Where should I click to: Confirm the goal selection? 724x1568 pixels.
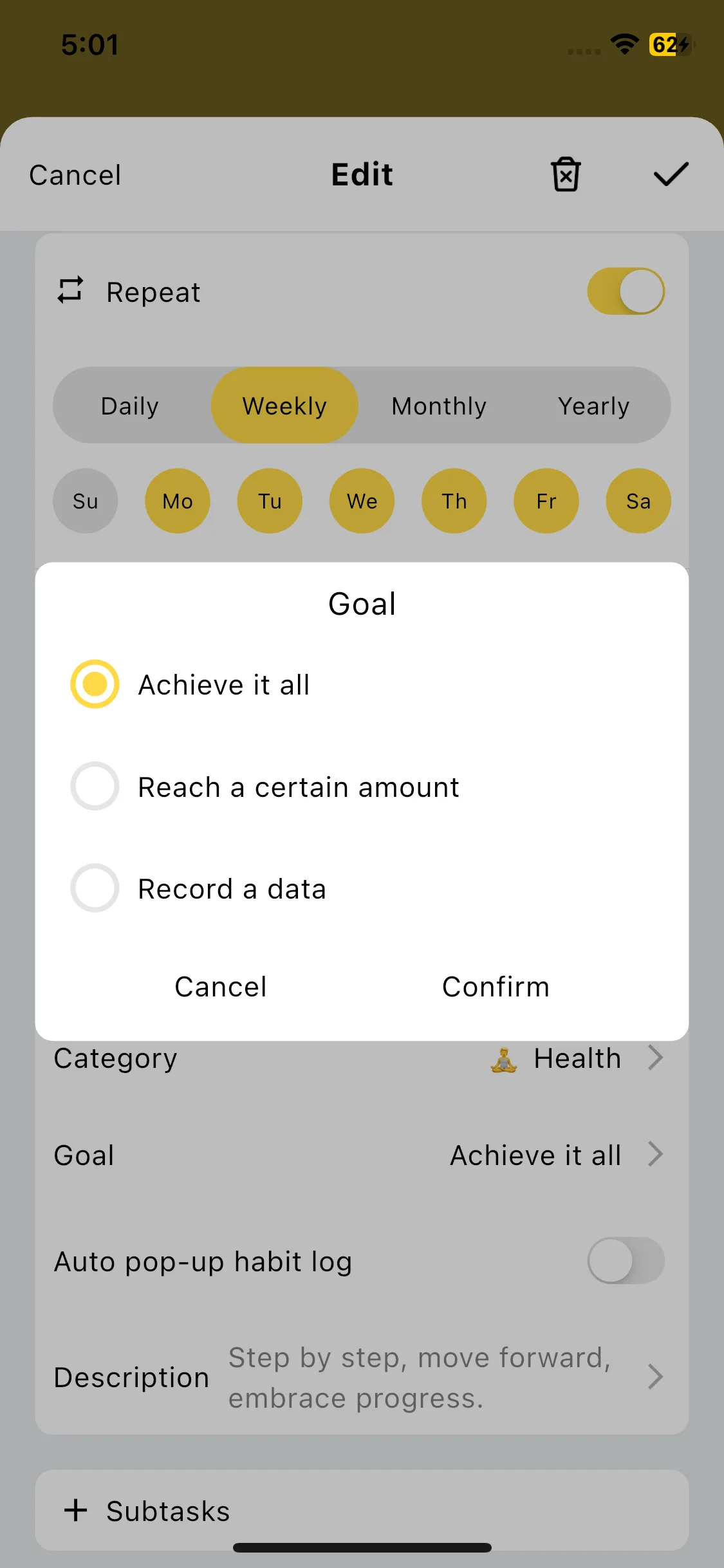click(496, 987)
